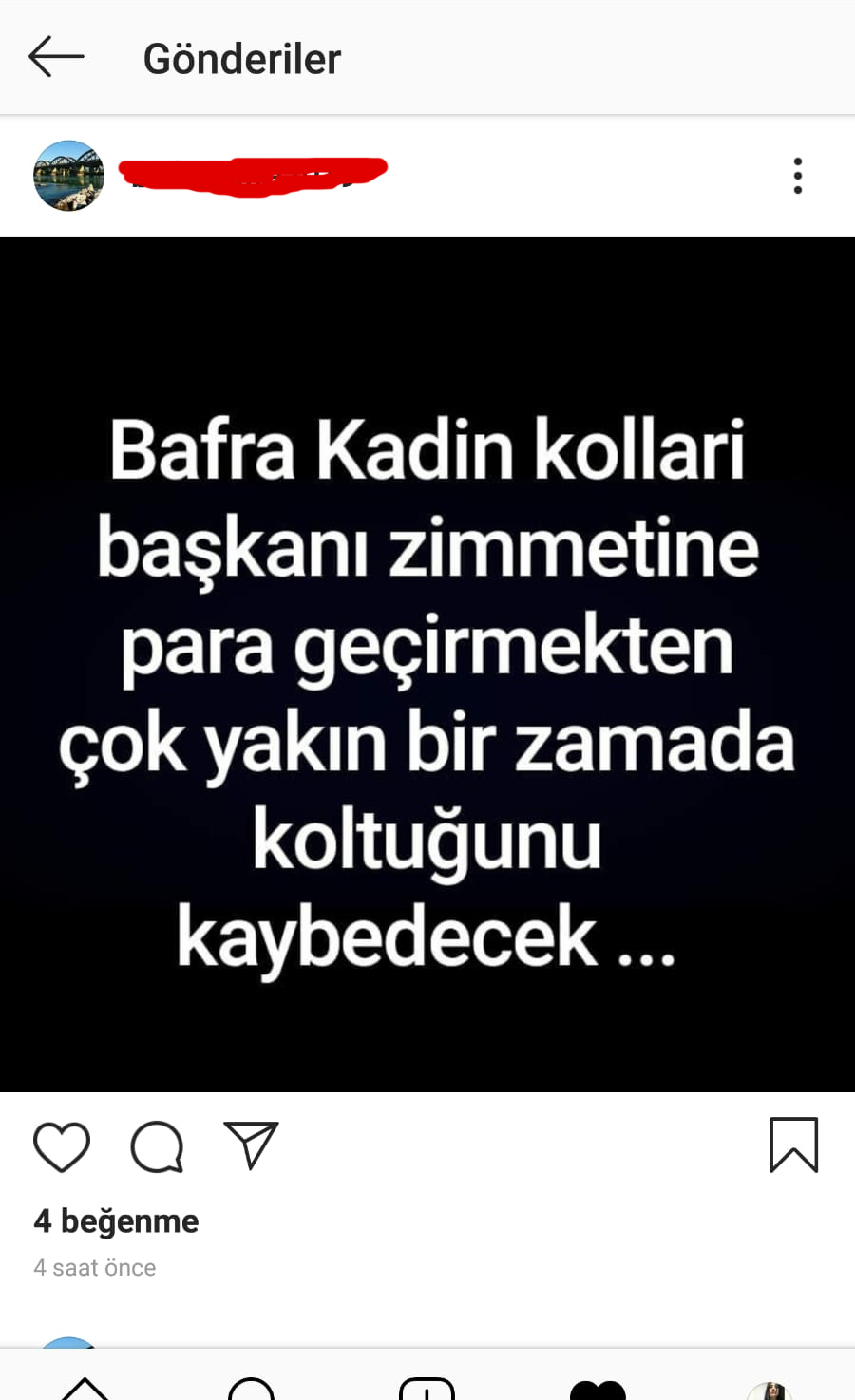The width and height of the screenshot is (855, 1400).
Task: Like the post with the heart icon
Action: (x=62, y=1146)
